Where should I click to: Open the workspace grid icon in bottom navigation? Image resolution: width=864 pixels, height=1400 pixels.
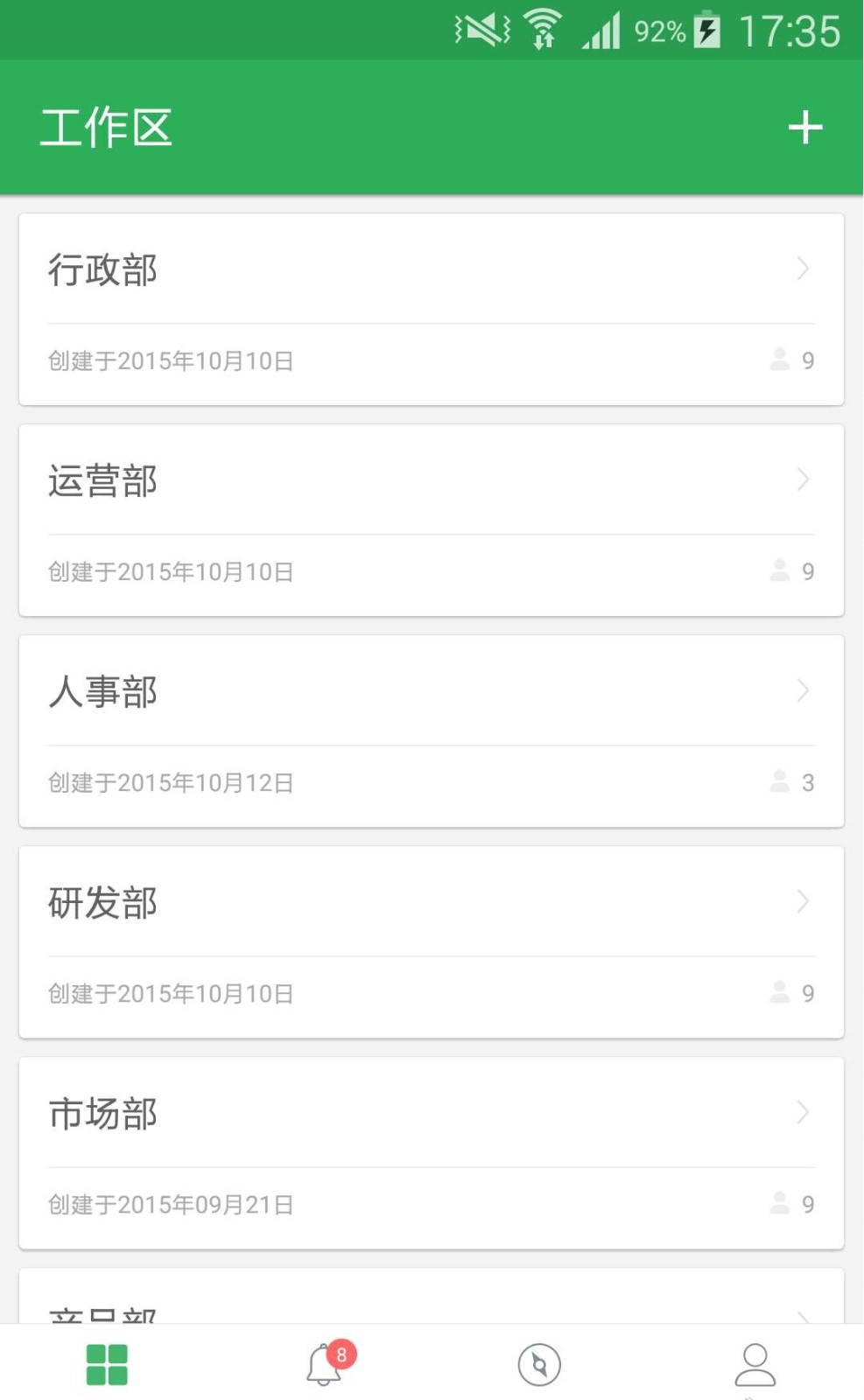point(105,1362)
